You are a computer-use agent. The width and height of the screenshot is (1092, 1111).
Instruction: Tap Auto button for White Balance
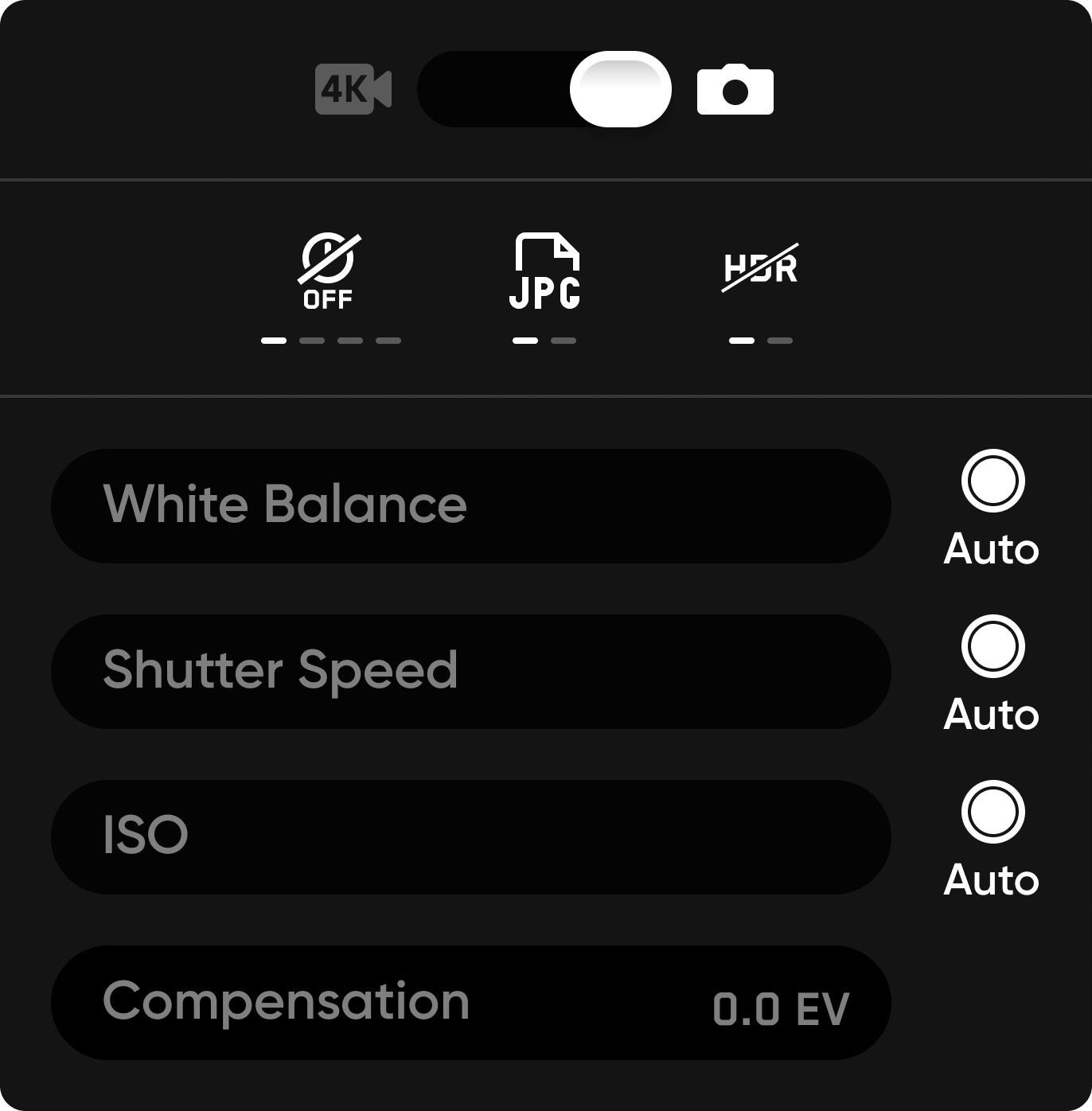pos(992,482)
